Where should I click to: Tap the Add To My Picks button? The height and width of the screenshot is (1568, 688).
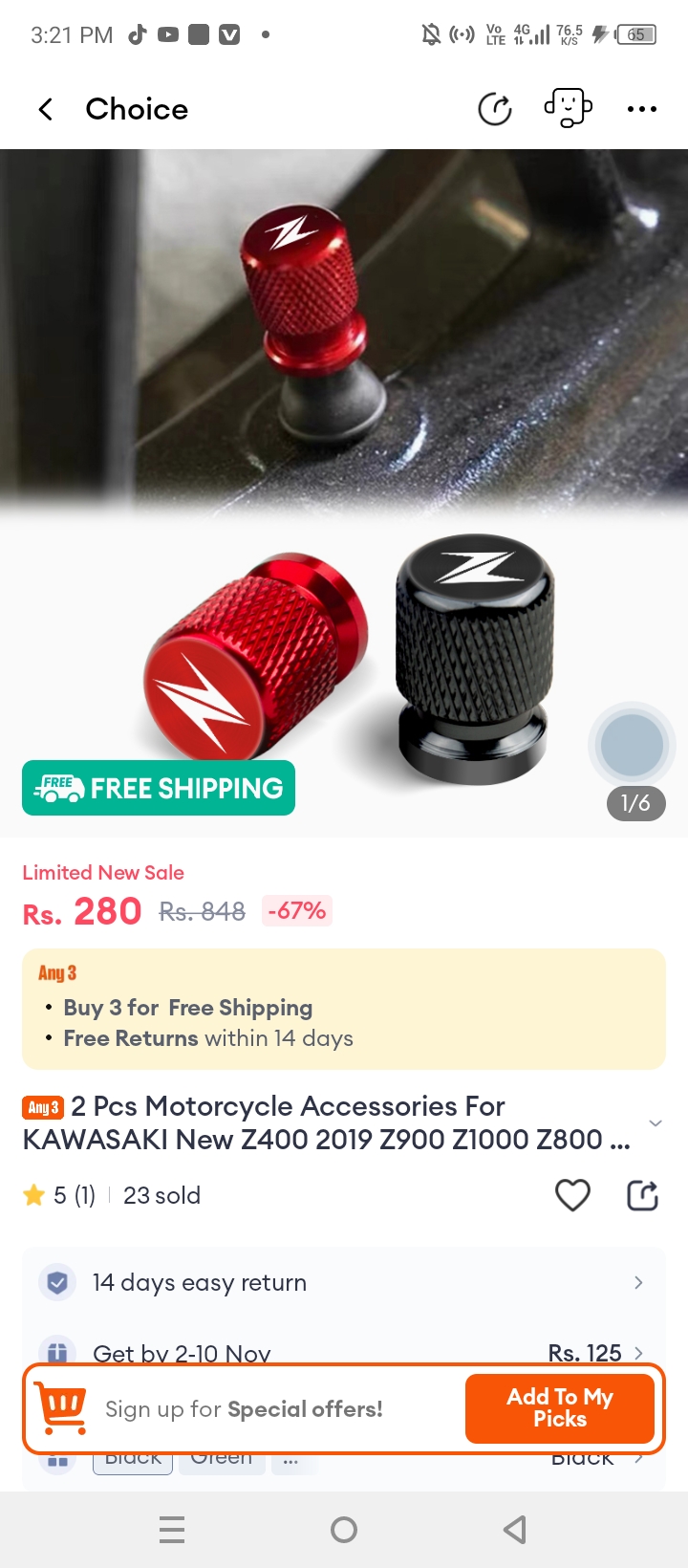click(560, 1408)
